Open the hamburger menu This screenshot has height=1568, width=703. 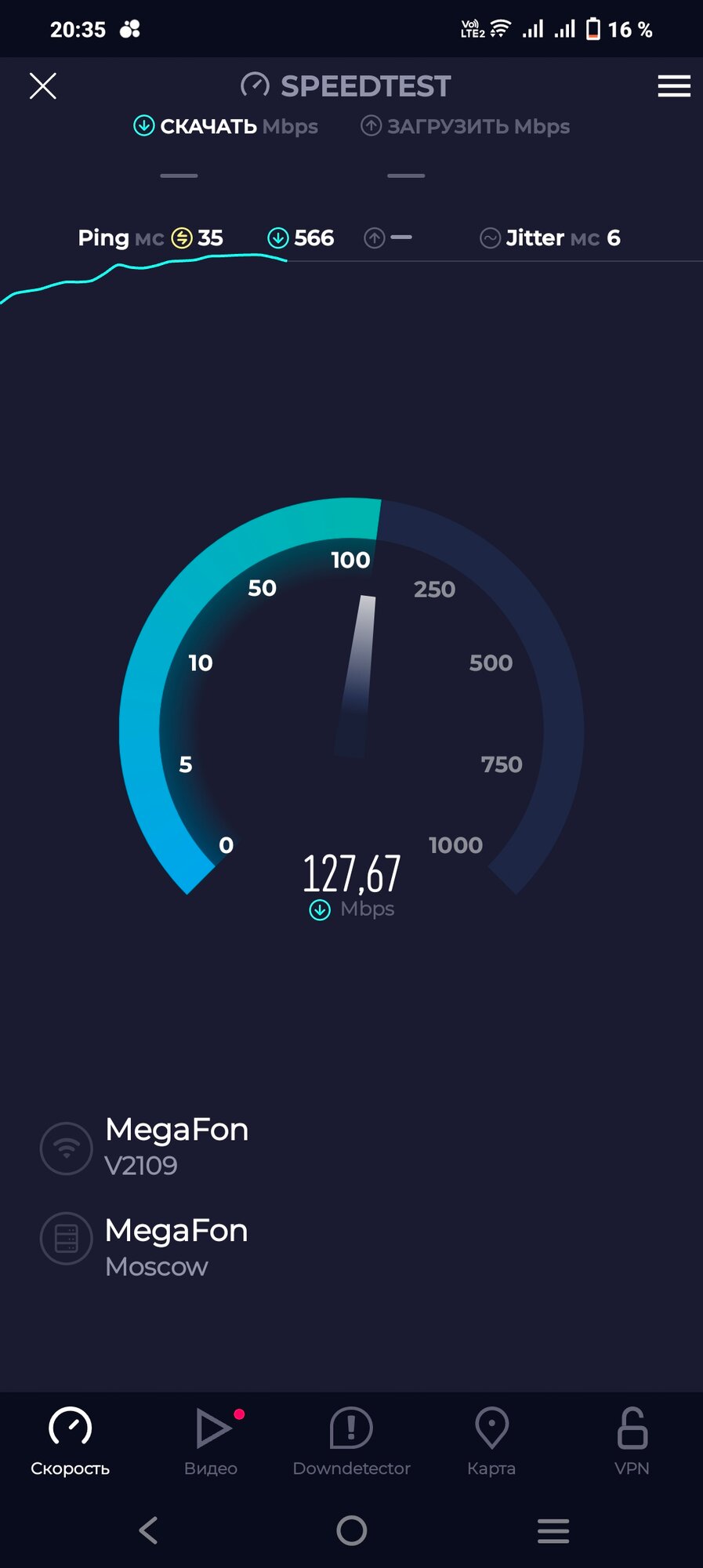[673, 85]
